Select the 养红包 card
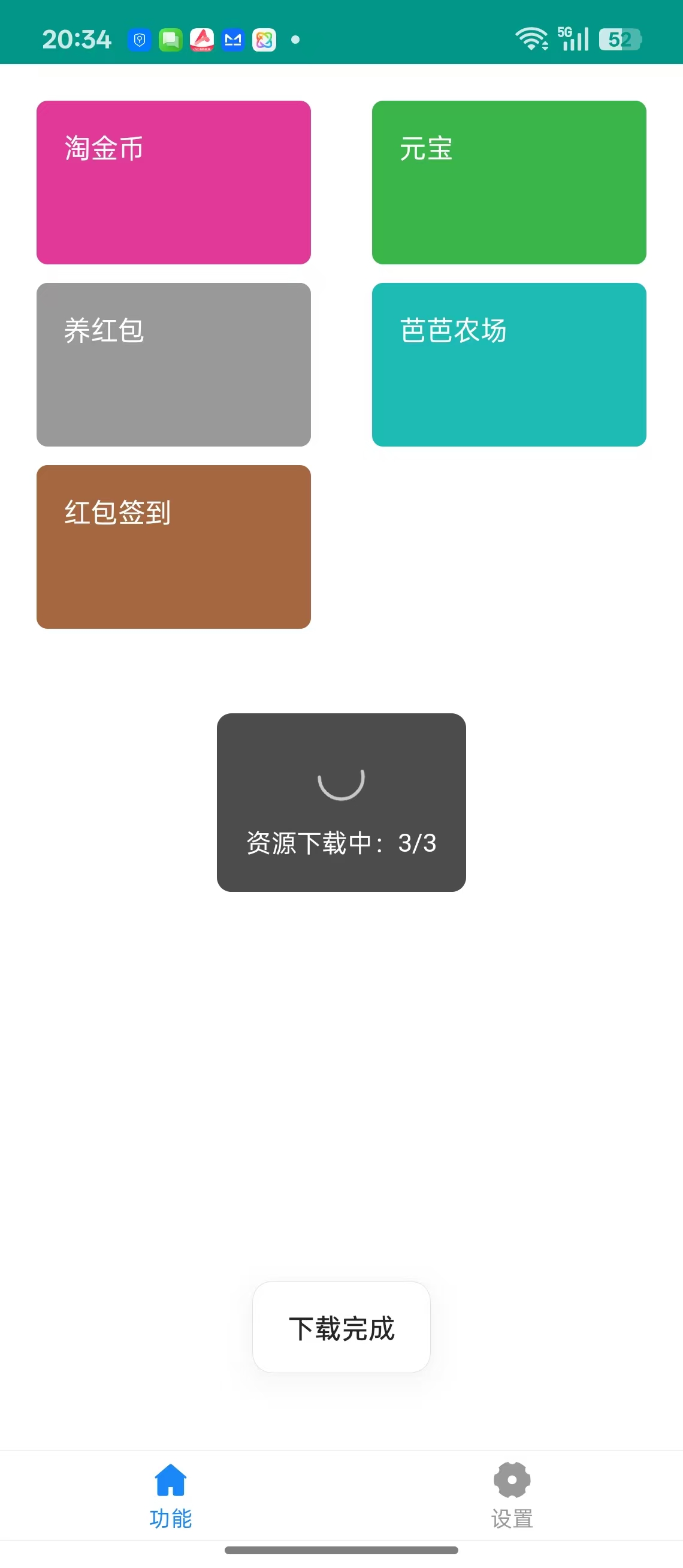Screen dimensions: 683x1568 coord(173,364)
